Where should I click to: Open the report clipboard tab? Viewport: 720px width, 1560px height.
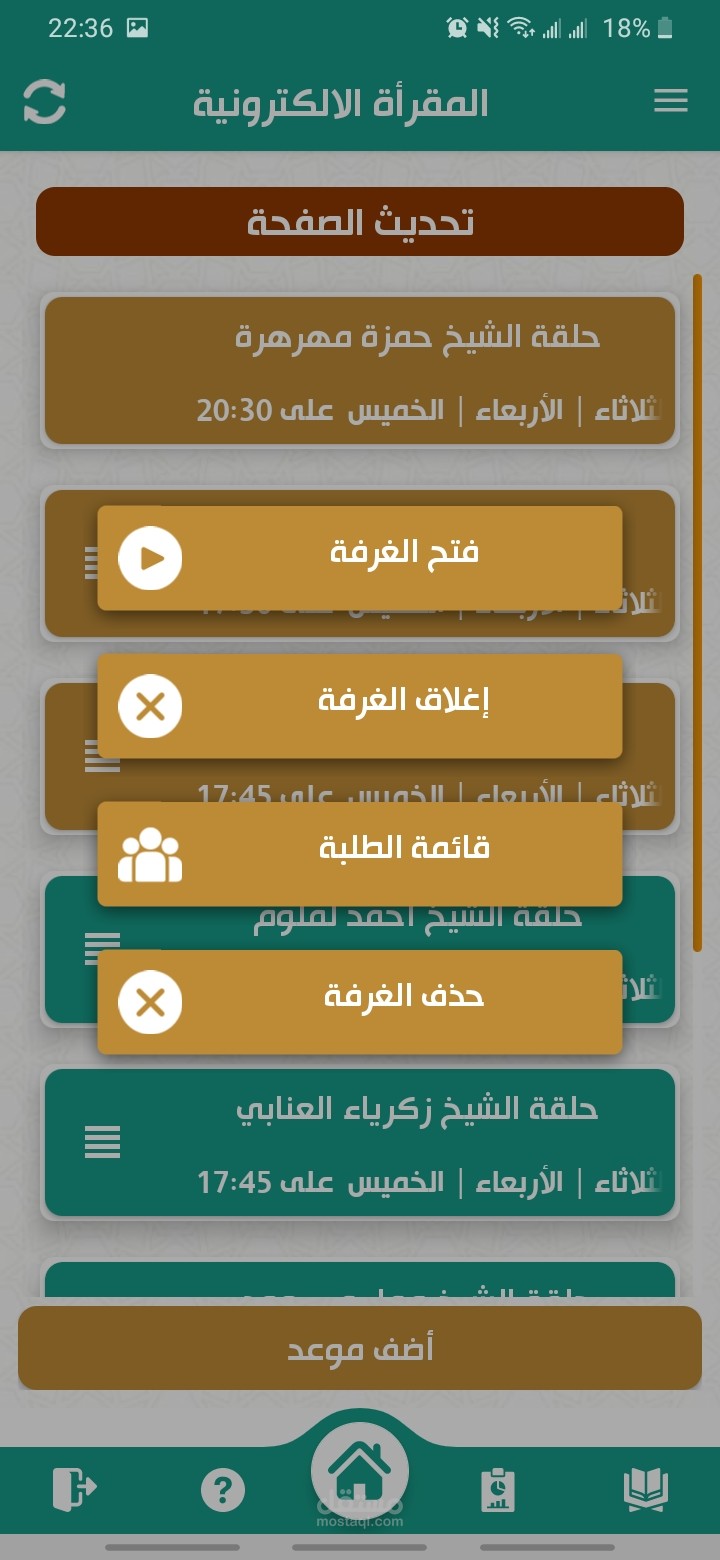(x=498, y=1490)
